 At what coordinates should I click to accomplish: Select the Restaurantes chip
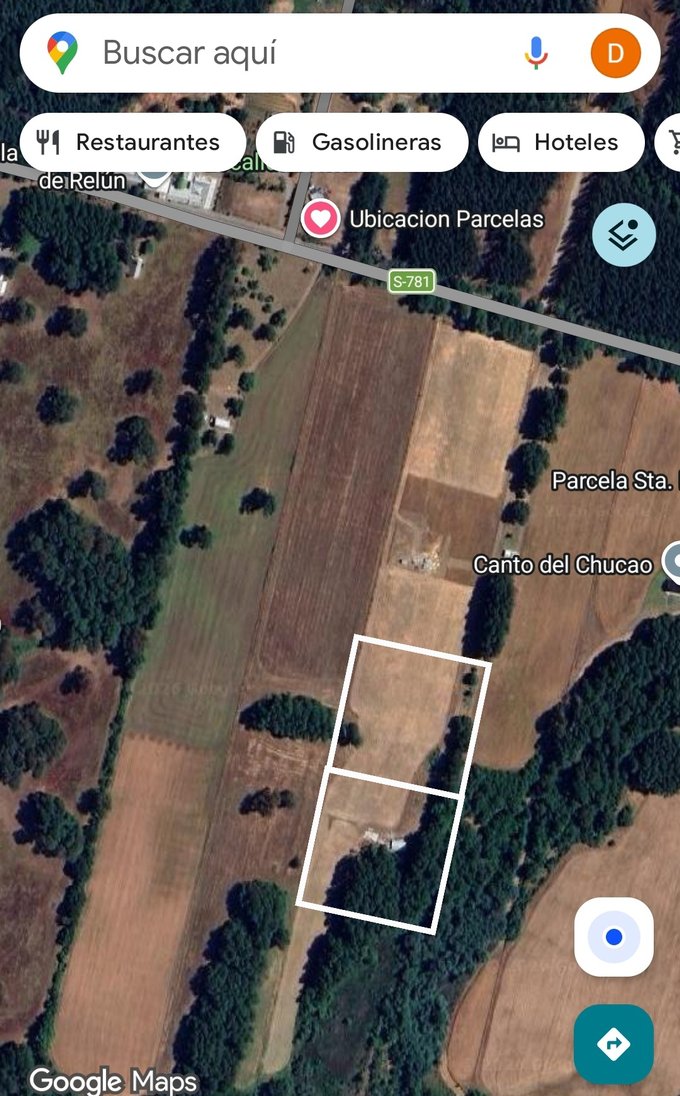[132, 142]
